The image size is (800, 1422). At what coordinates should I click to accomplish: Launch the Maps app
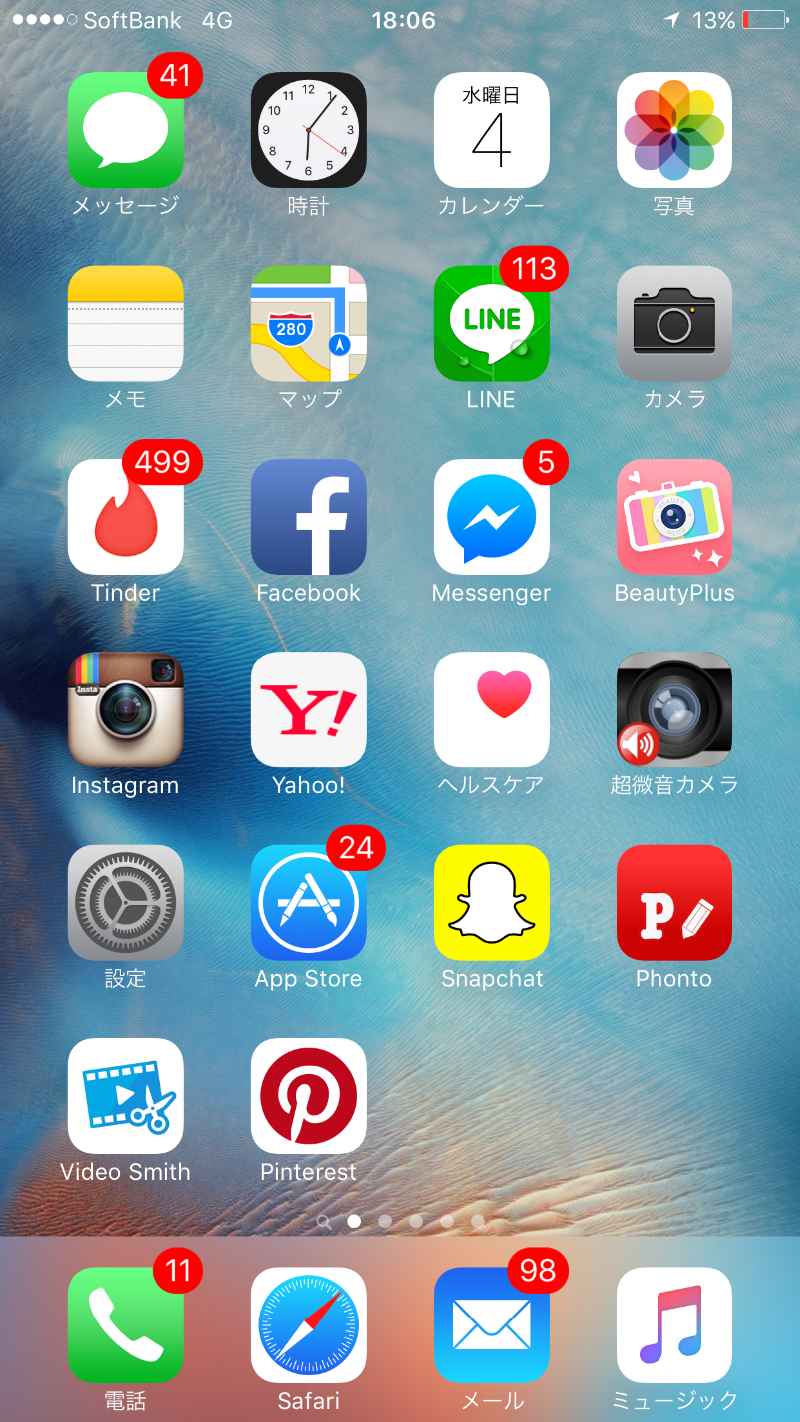tap(308, 323)
